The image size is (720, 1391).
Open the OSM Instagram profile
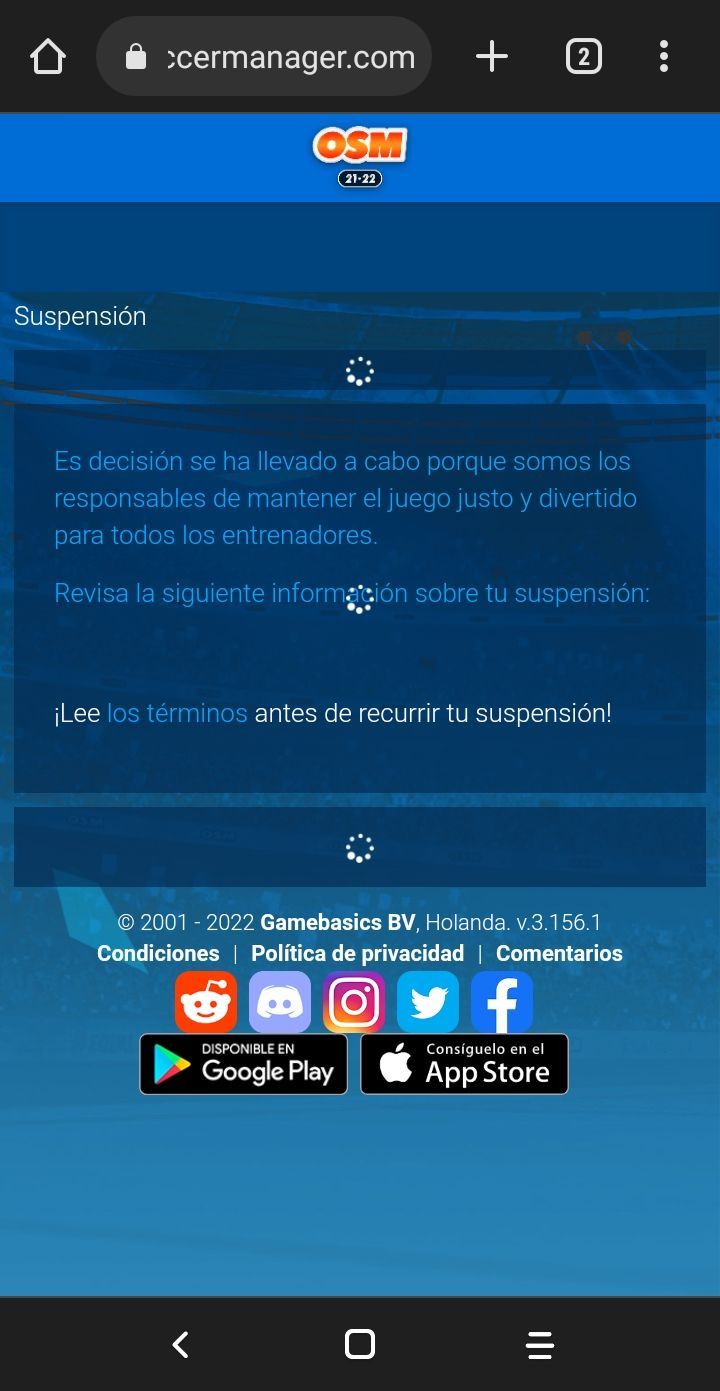click(354, 1002)
